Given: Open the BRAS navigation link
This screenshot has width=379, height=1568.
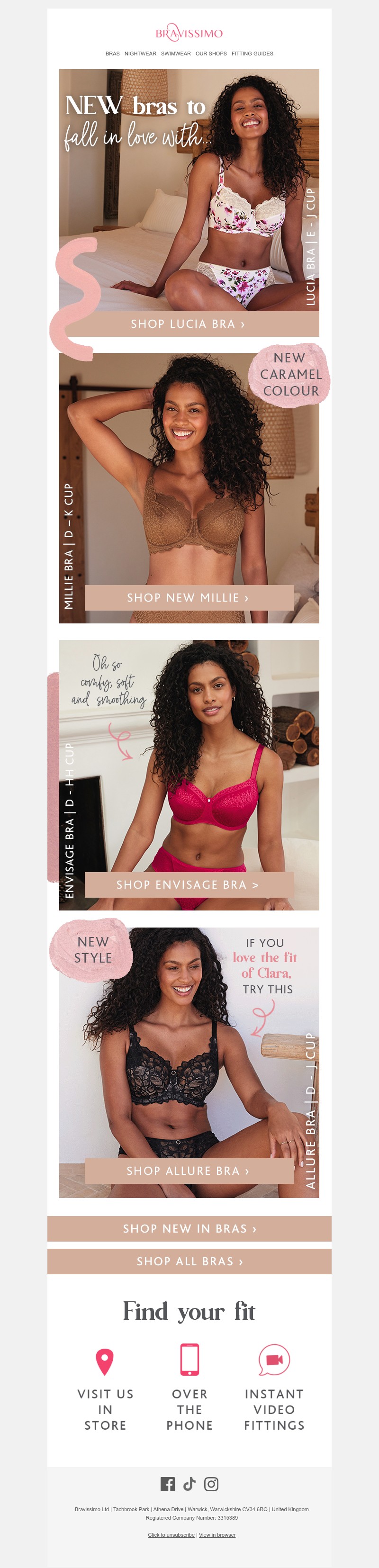Looking at the screenshot, I should [113, 54].
